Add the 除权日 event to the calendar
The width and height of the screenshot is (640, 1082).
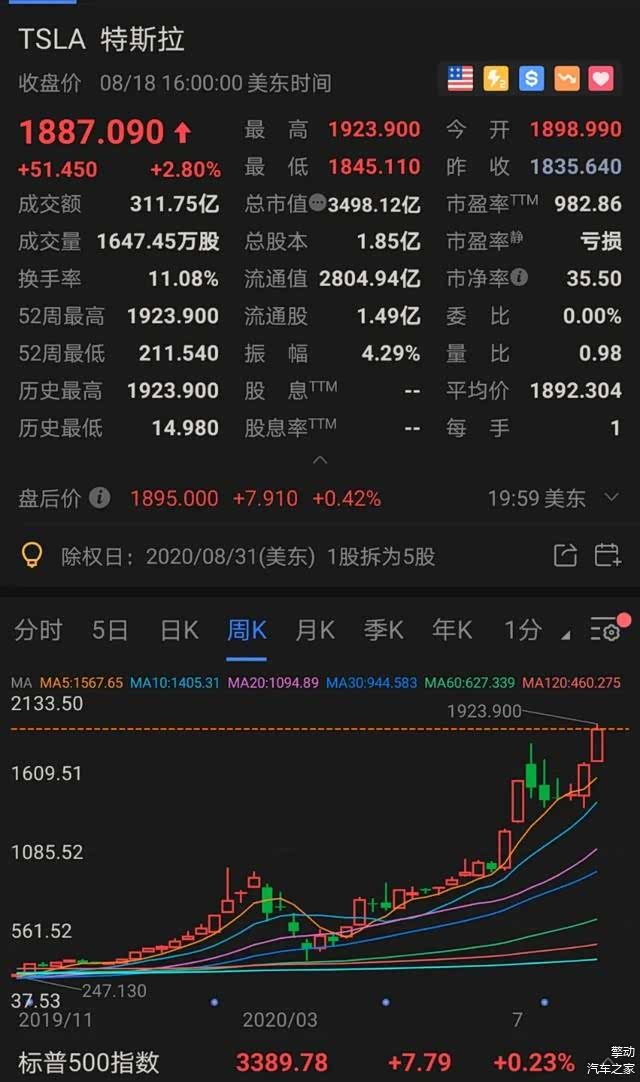pyautogui.click(x=607, y=555)
